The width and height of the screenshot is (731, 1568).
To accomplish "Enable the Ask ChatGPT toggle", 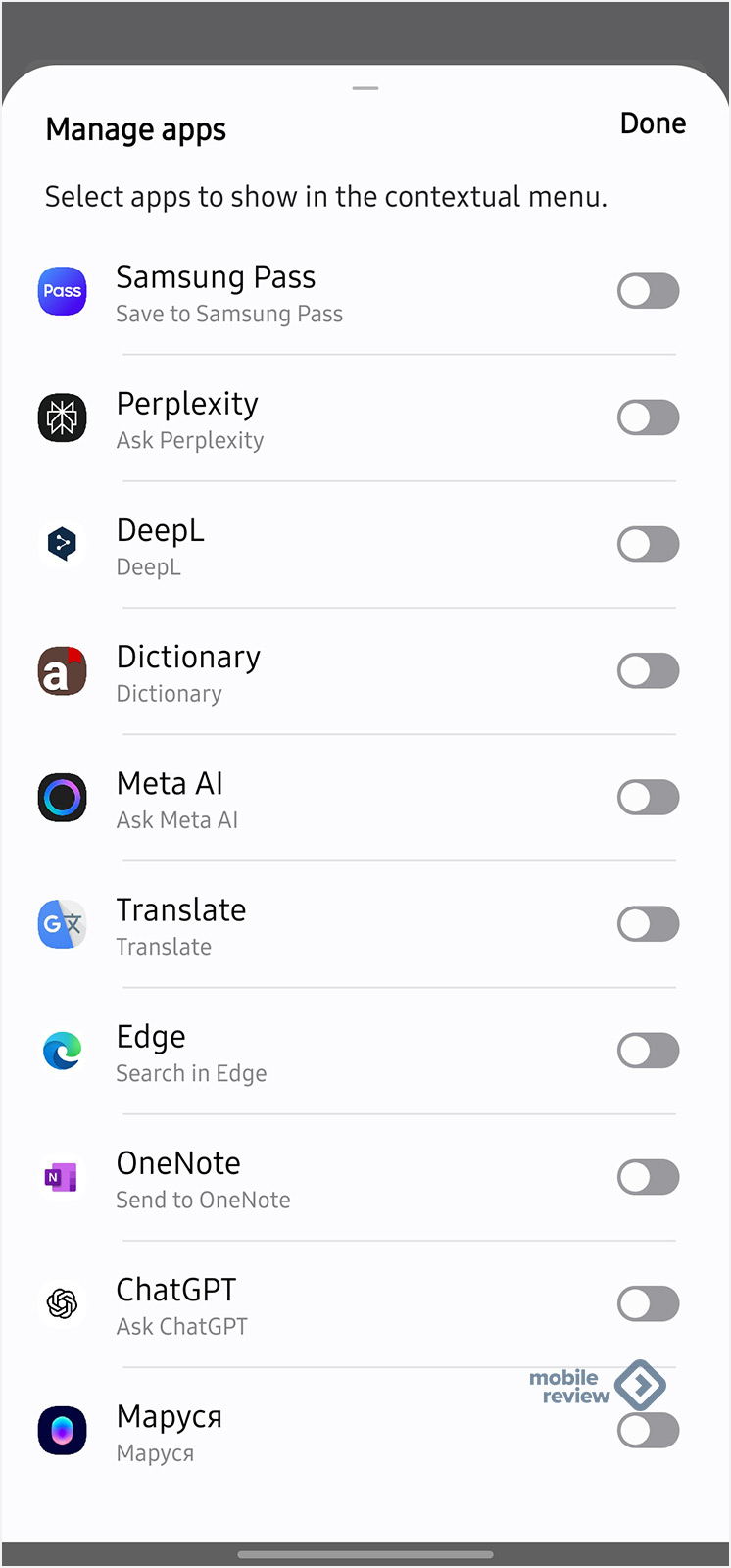I will pyautogui.click(x=648, y=1303).
